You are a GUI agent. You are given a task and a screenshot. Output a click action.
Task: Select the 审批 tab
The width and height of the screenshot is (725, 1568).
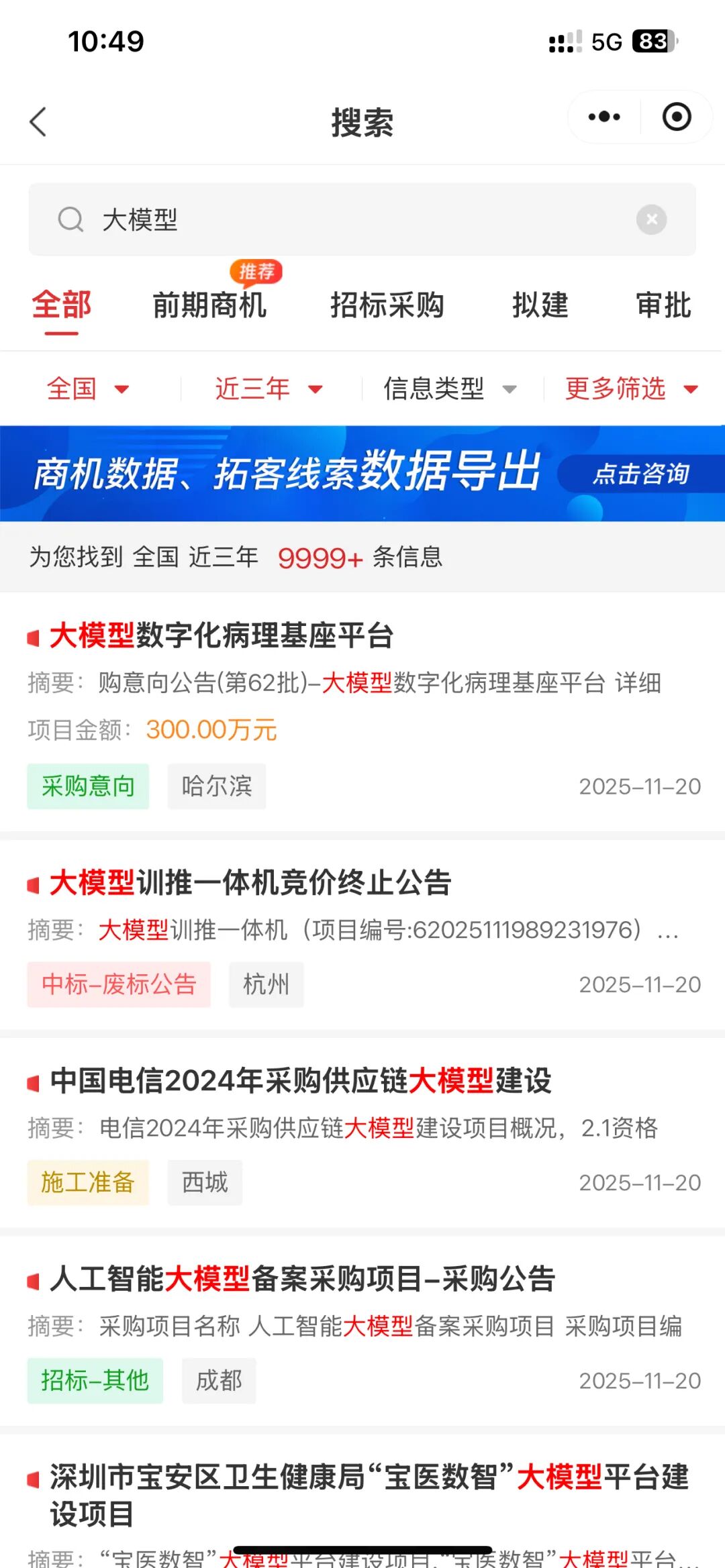pos(663,305)
